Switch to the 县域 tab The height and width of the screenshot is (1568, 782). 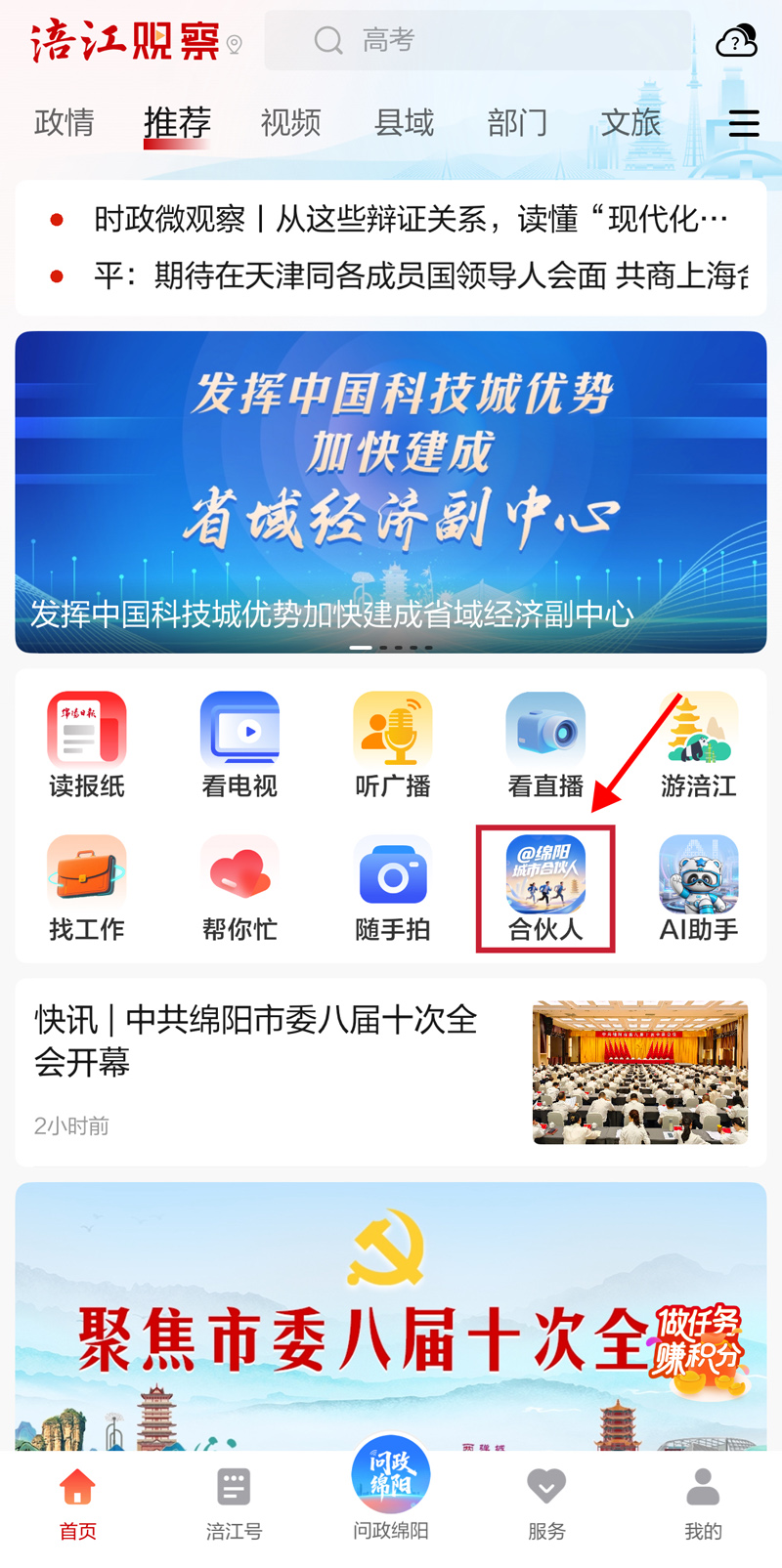tap(404, 123)
